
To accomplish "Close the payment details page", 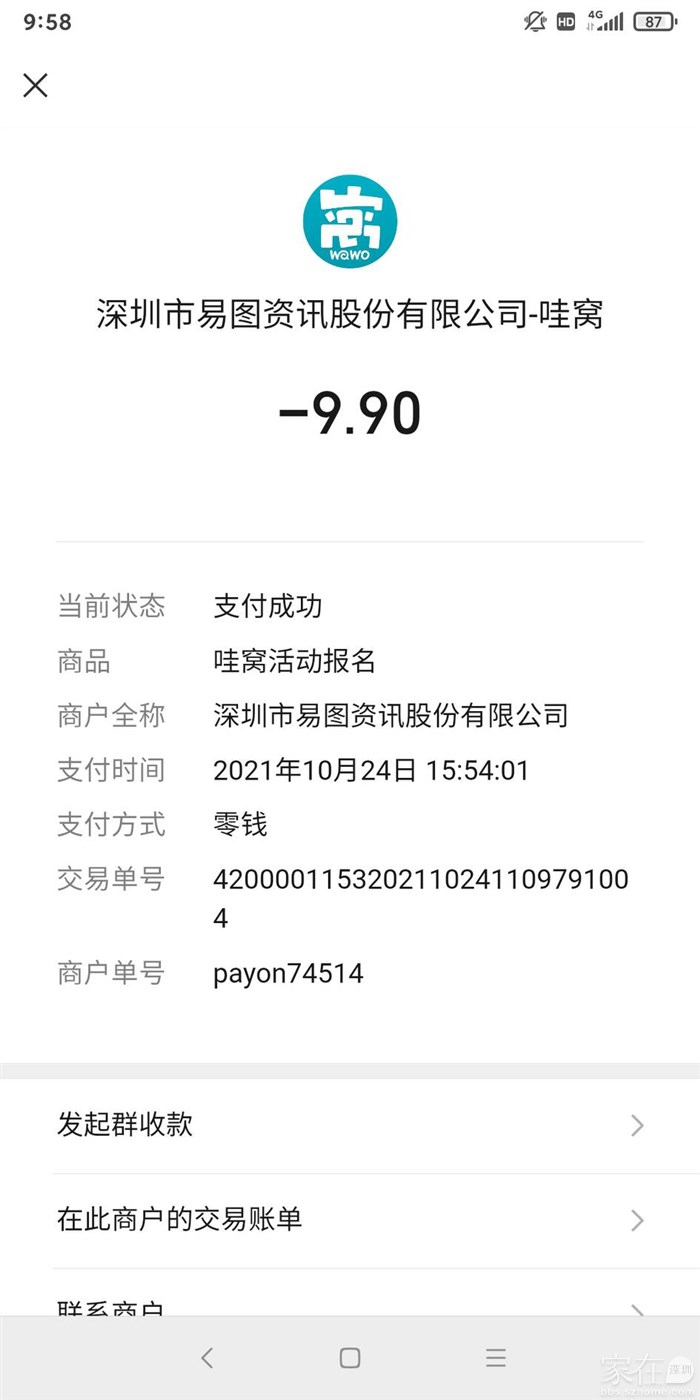I will (35, 86).
